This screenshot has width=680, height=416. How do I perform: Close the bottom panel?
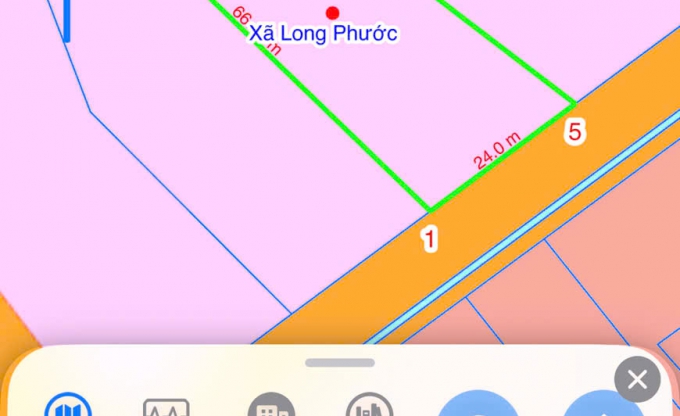point(637,380)
